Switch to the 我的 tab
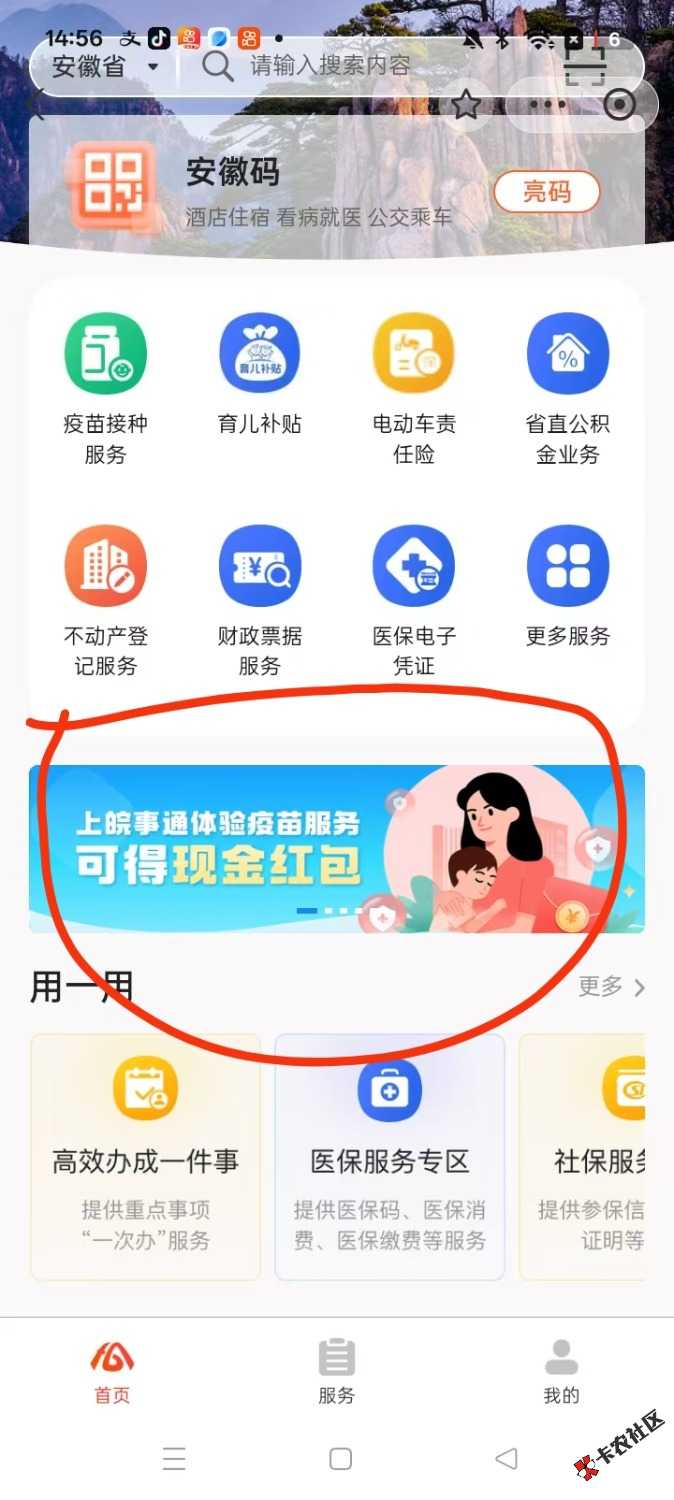Screen dimensions: 674x1500 pyautogui.click(x=561, y=1372)
